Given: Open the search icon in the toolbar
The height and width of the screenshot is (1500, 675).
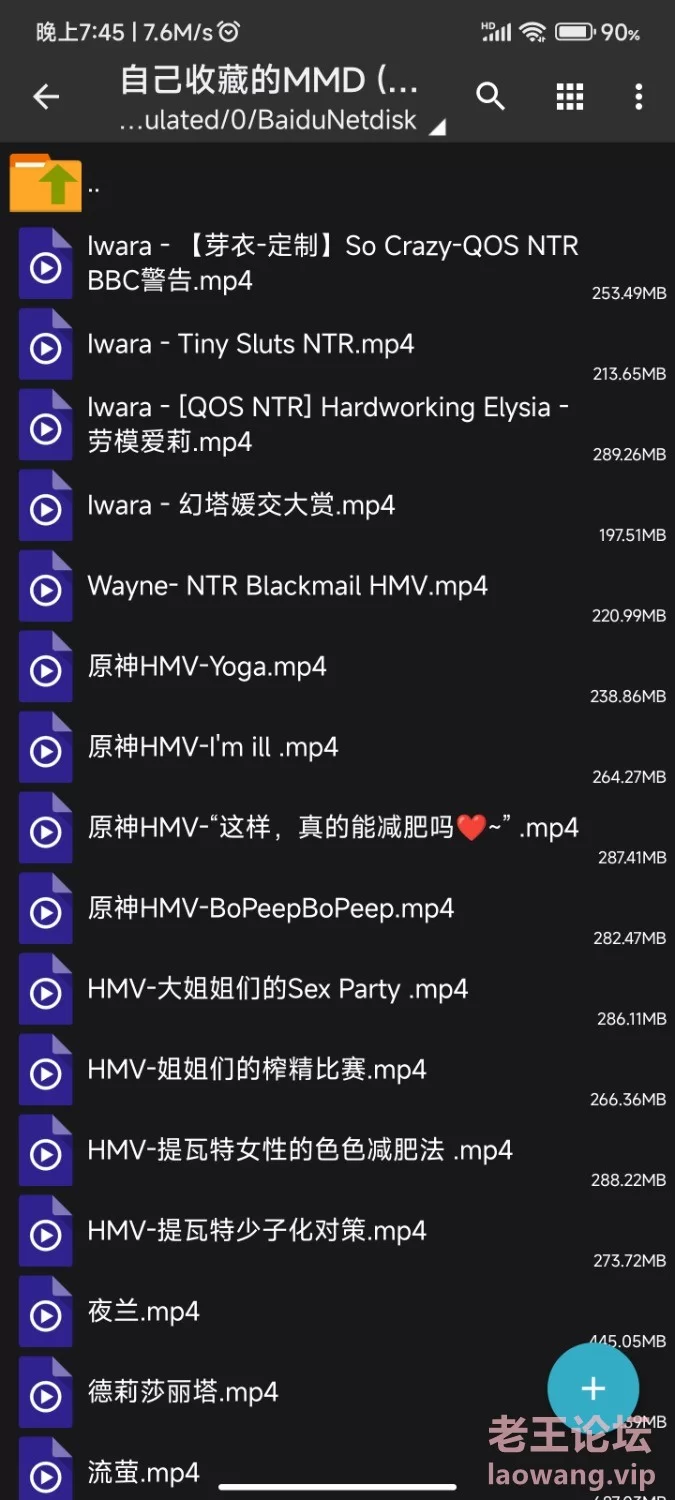Looking at the screenshot, I should click(x=490, y=97).
